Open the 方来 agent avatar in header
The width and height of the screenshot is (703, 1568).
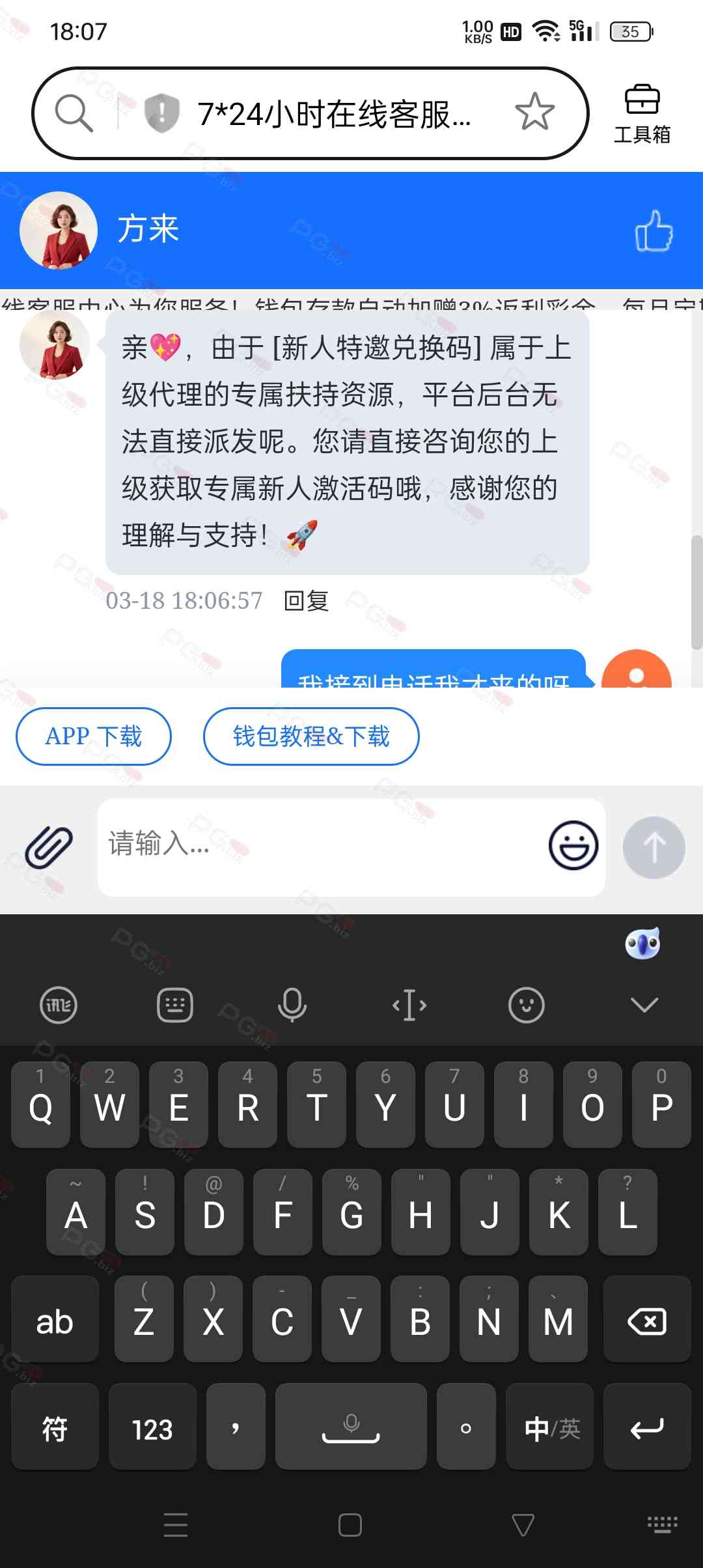pyautogui.click(x=59, y=230)
